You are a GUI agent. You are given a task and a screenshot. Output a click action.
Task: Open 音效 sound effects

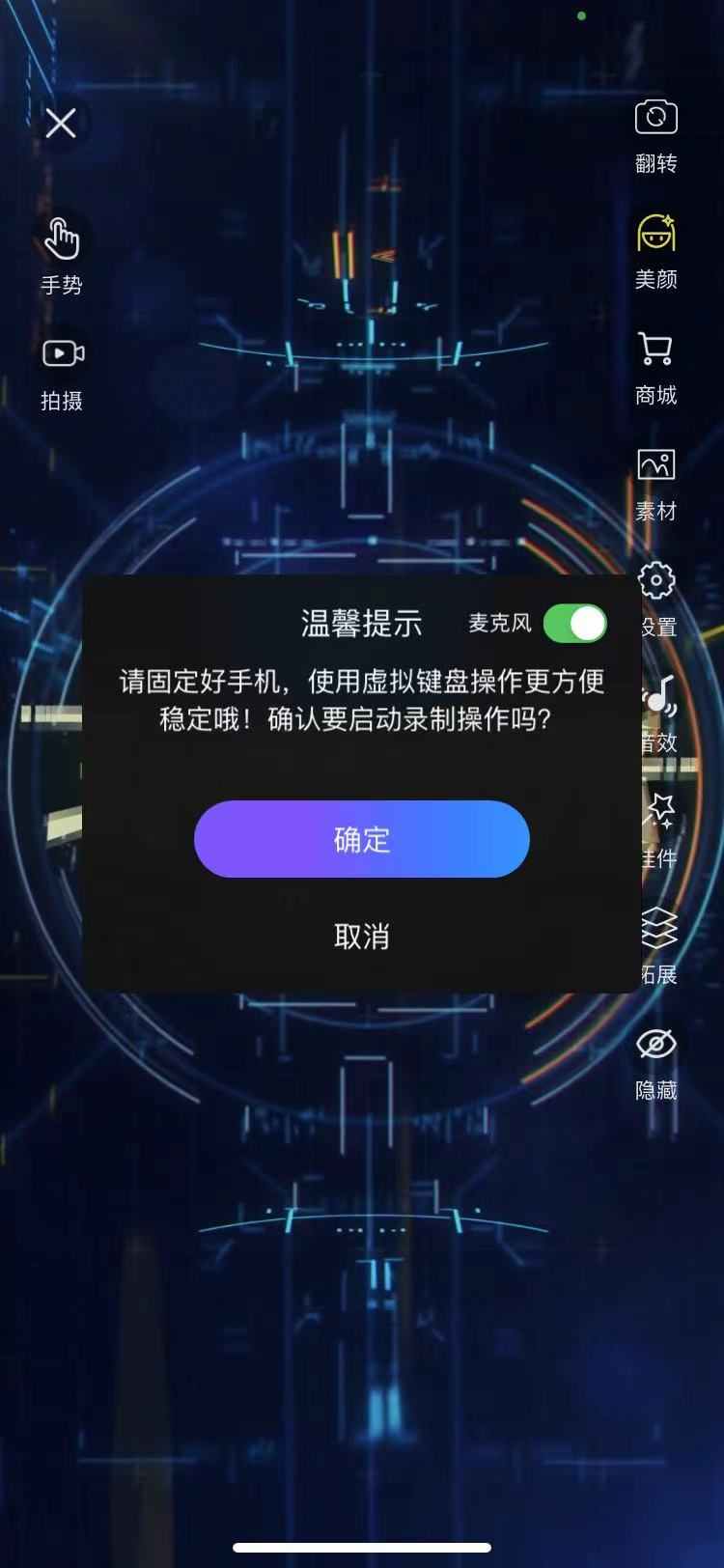661,697
